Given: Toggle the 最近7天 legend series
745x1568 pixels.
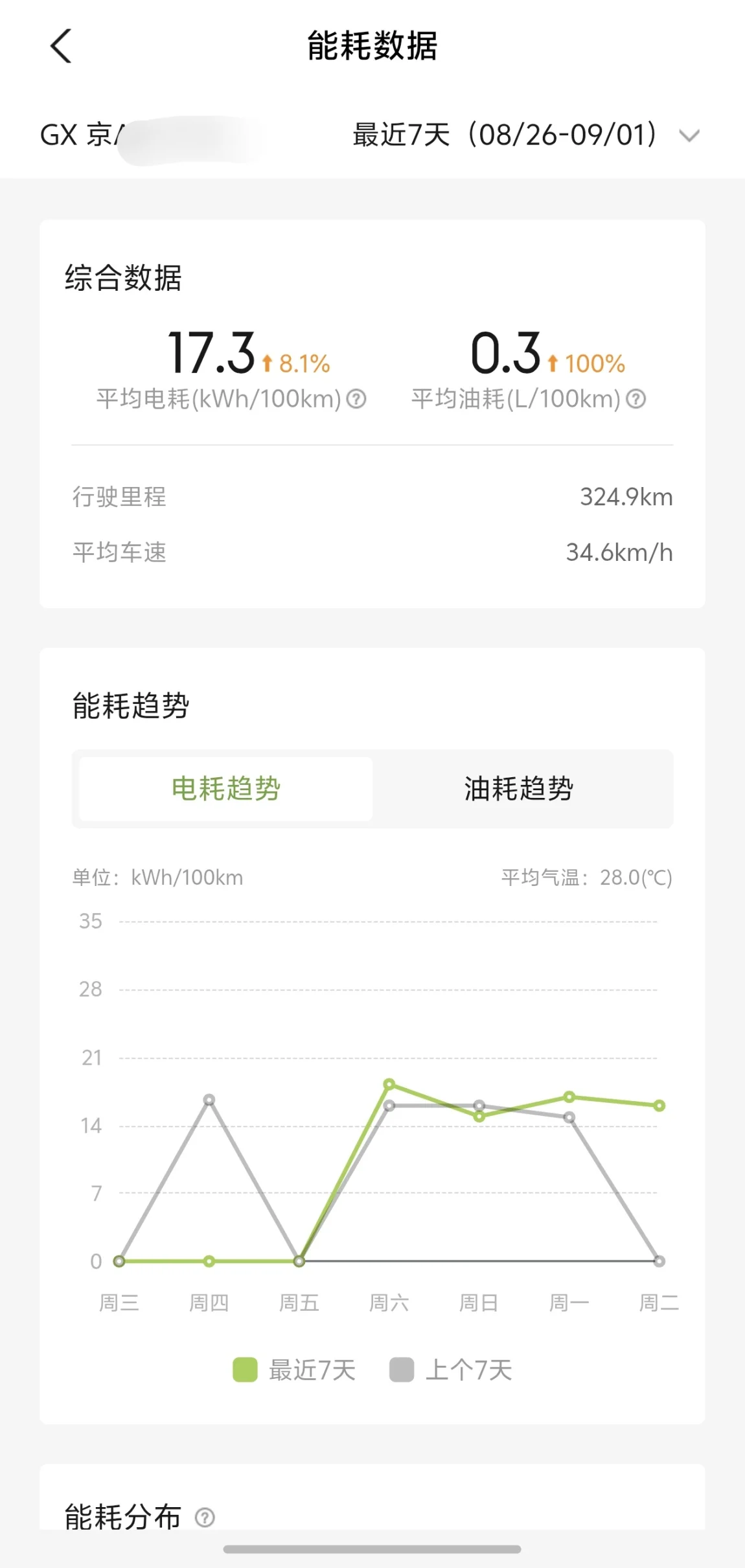Looking at the screenshot, I should click(x=294, y=1370).
